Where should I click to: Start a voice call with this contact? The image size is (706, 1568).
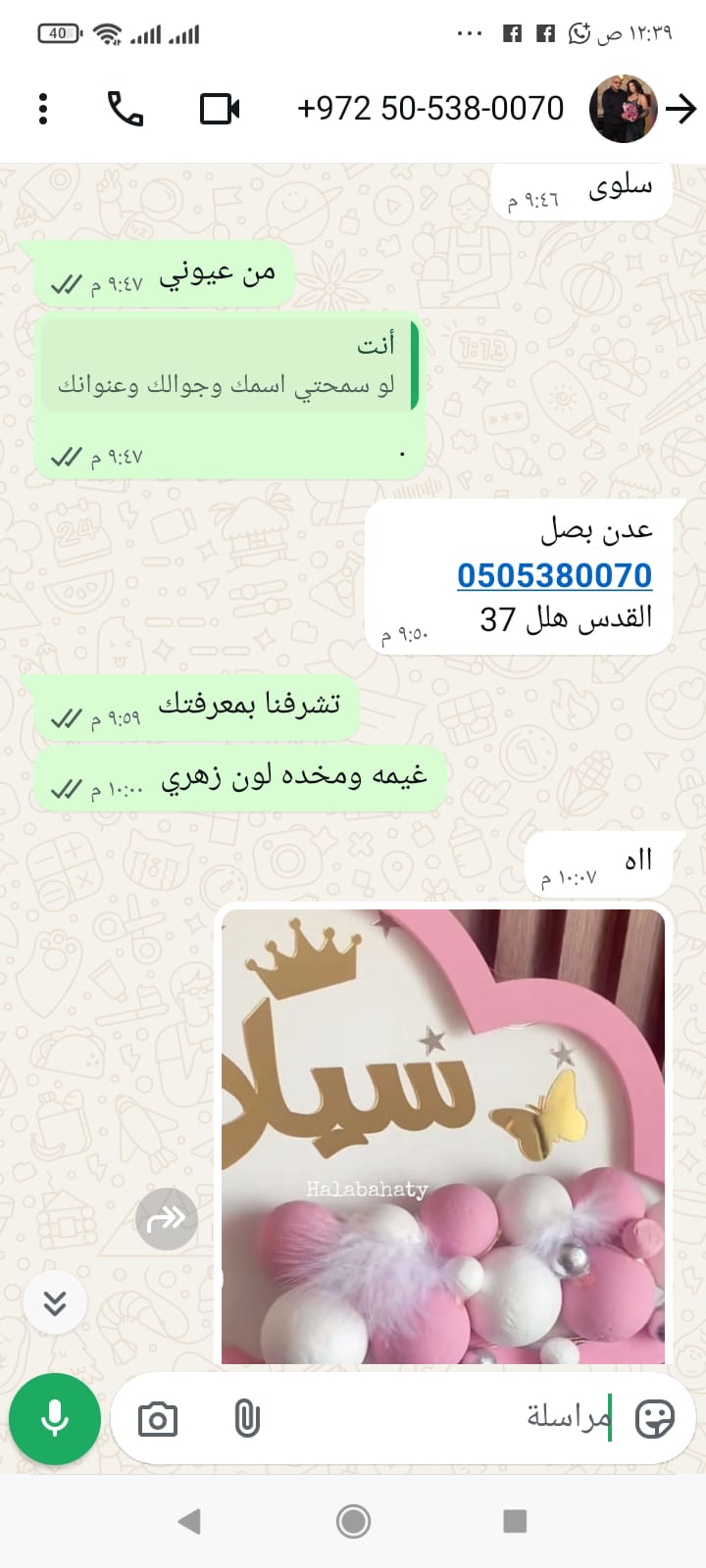[125, 109]
